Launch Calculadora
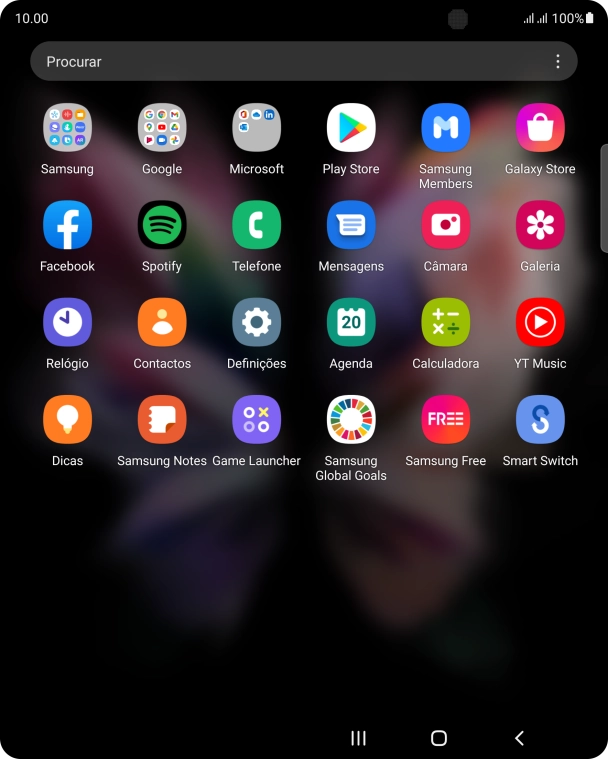 coord(446,322)
